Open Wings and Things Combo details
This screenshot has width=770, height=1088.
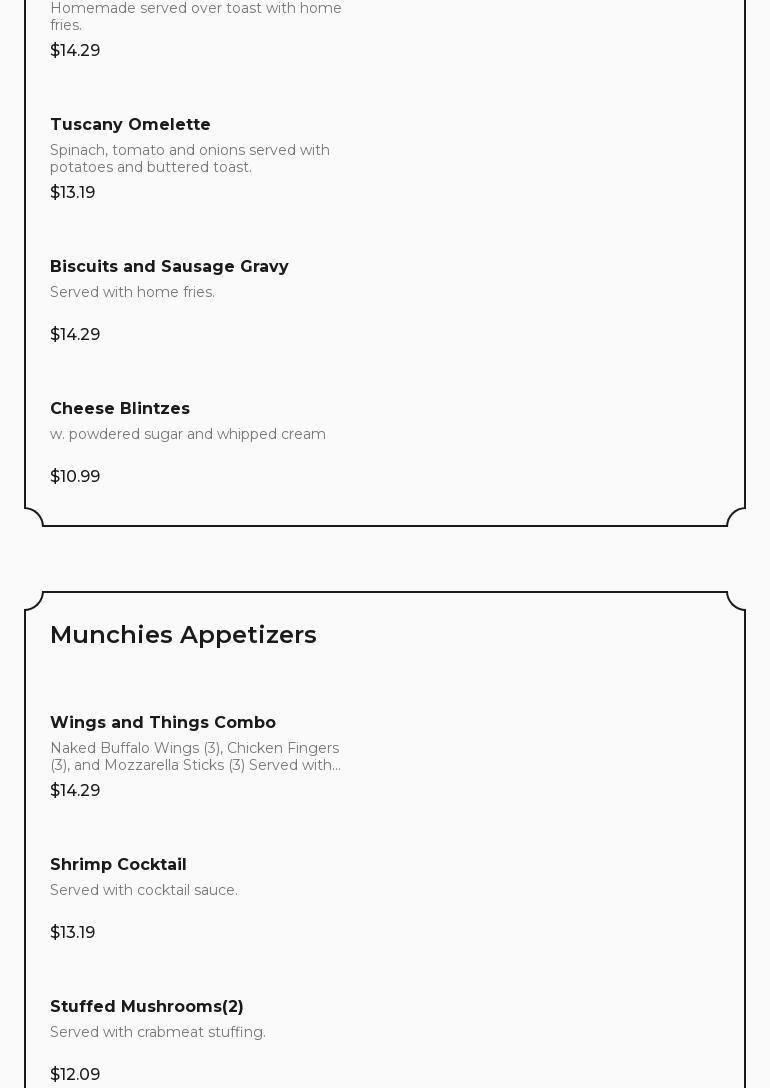pyautogui.click(x=163, y=723)
